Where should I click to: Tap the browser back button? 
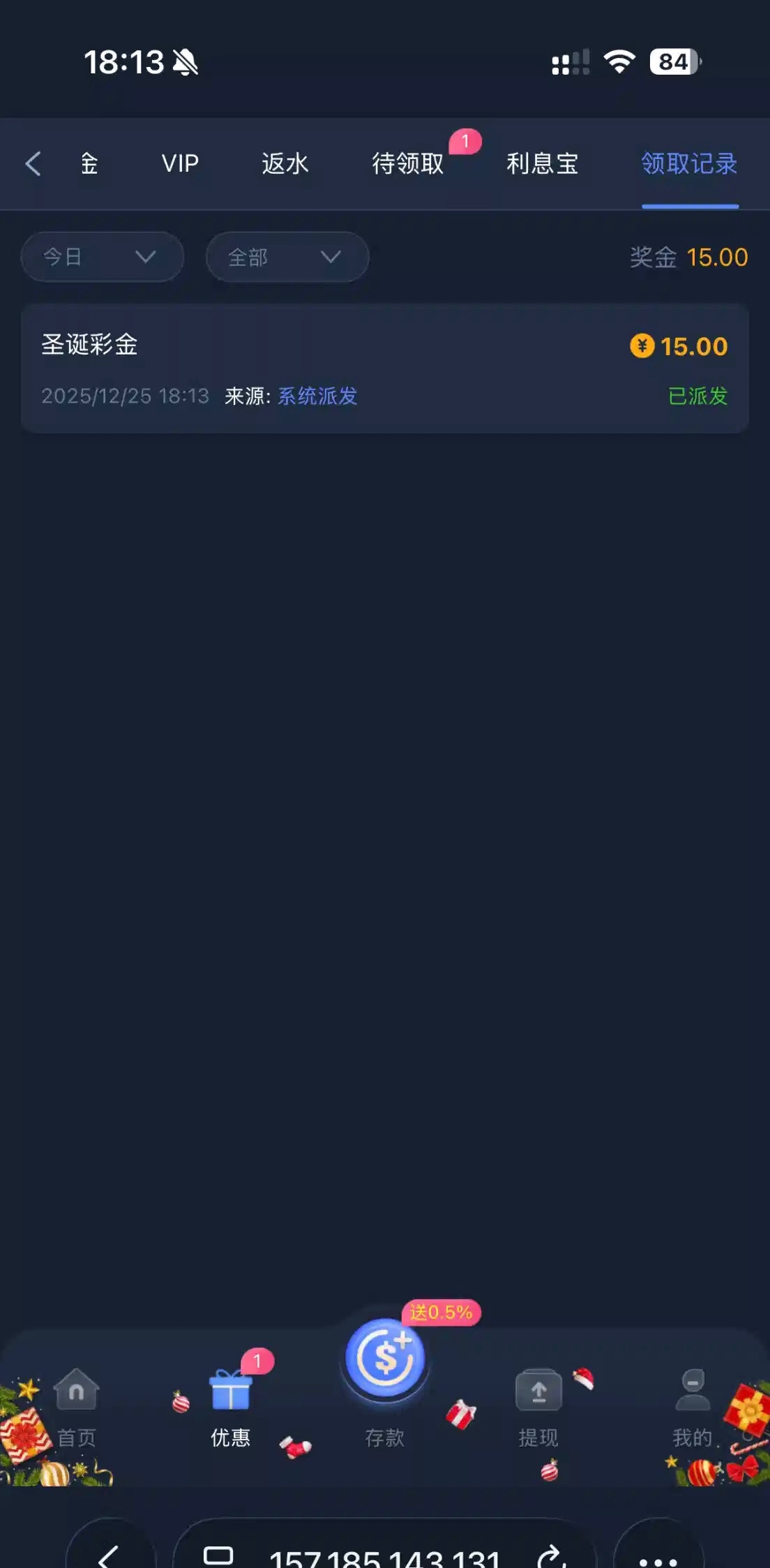click(109, 1555)
